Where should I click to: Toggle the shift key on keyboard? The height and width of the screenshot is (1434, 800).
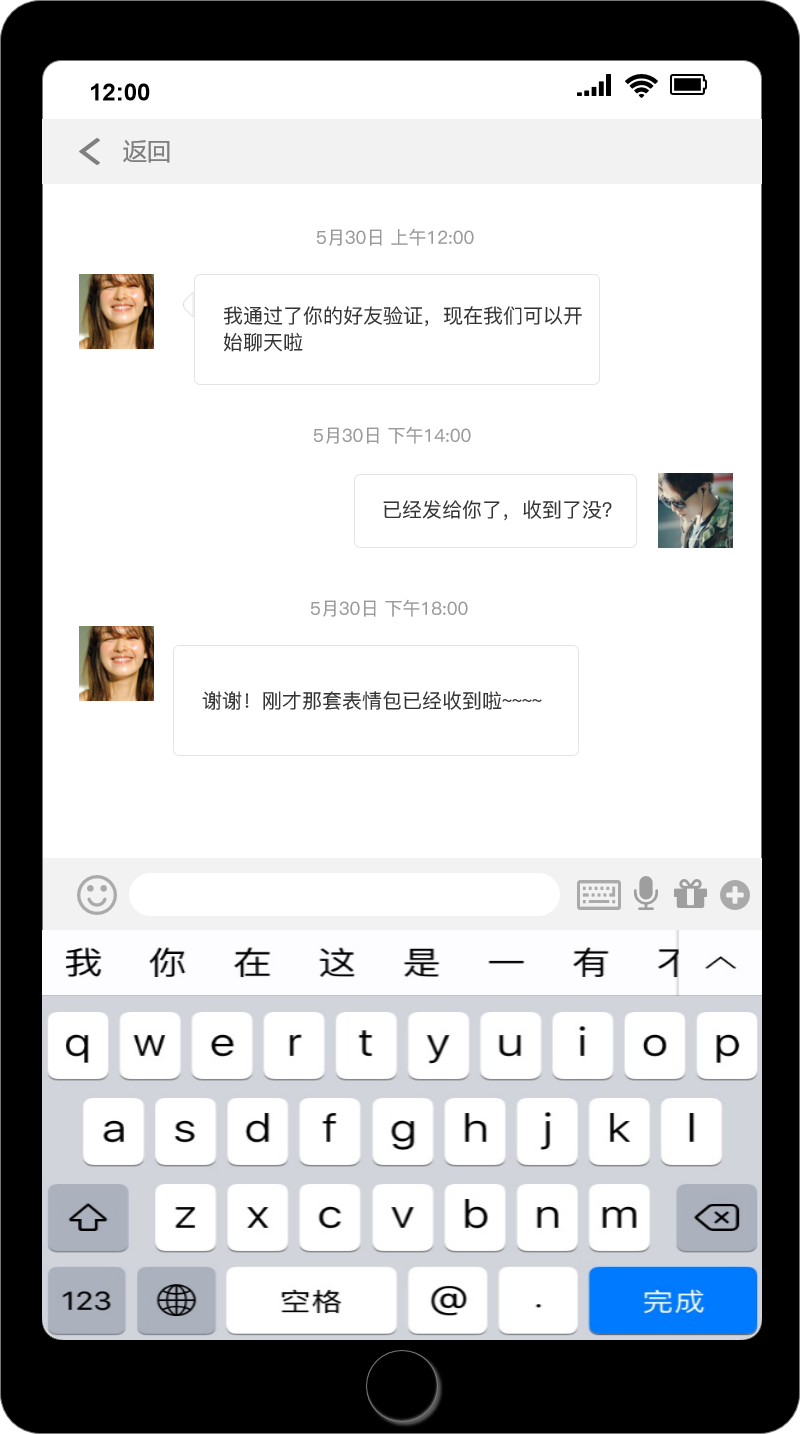click(88, 1217)
